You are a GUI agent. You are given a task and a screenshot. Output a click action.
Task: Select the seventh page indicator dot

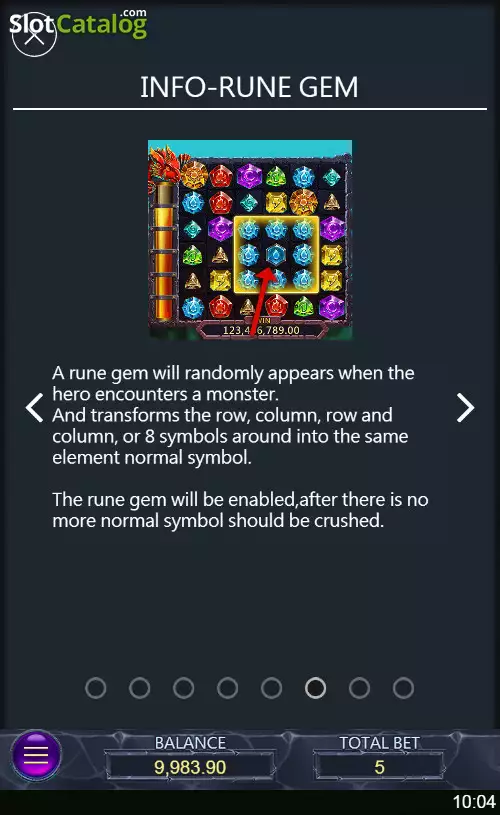coord(359,688)
